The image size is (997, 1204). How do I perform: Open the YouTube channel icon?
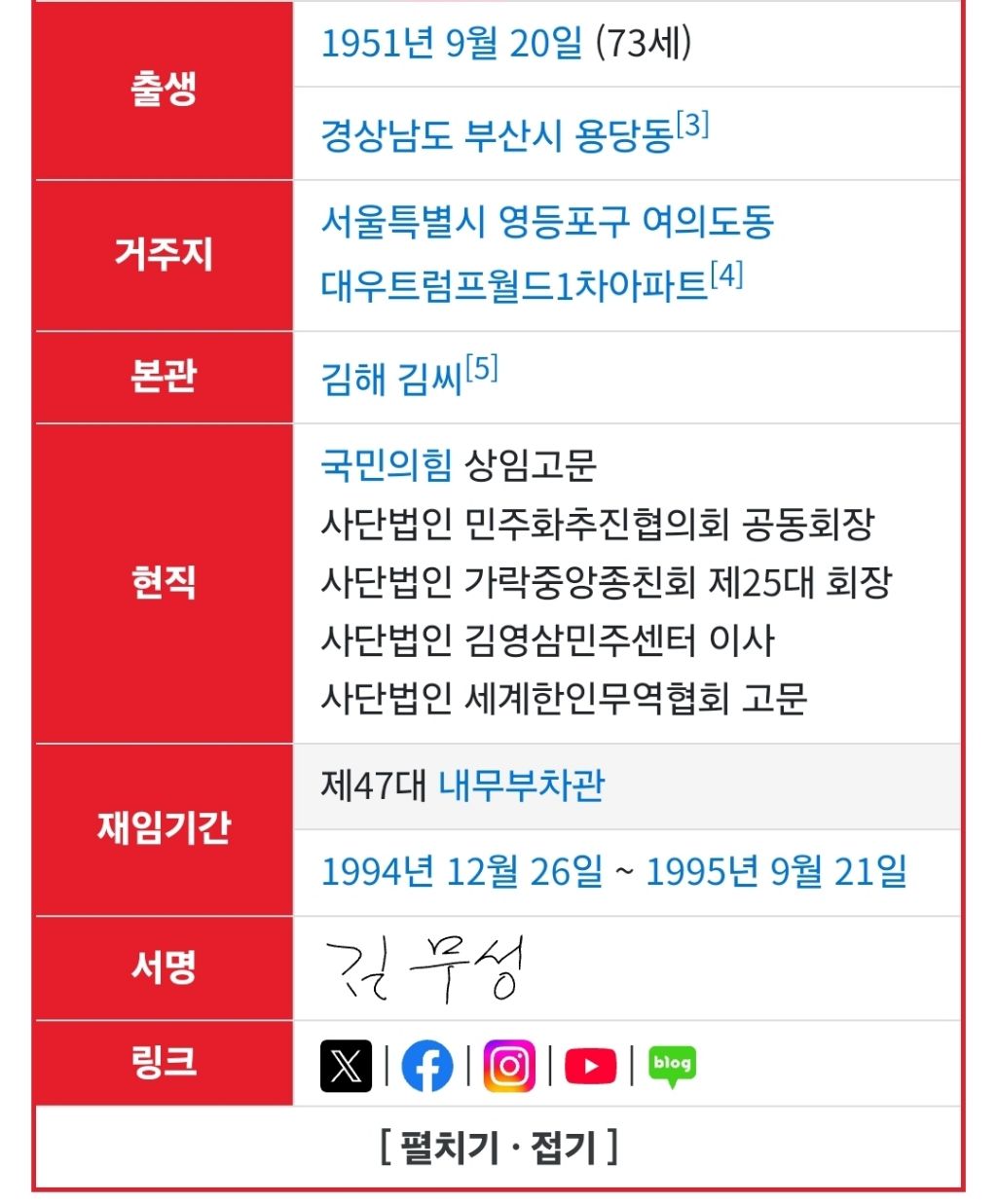click(x=590, y=1066)
